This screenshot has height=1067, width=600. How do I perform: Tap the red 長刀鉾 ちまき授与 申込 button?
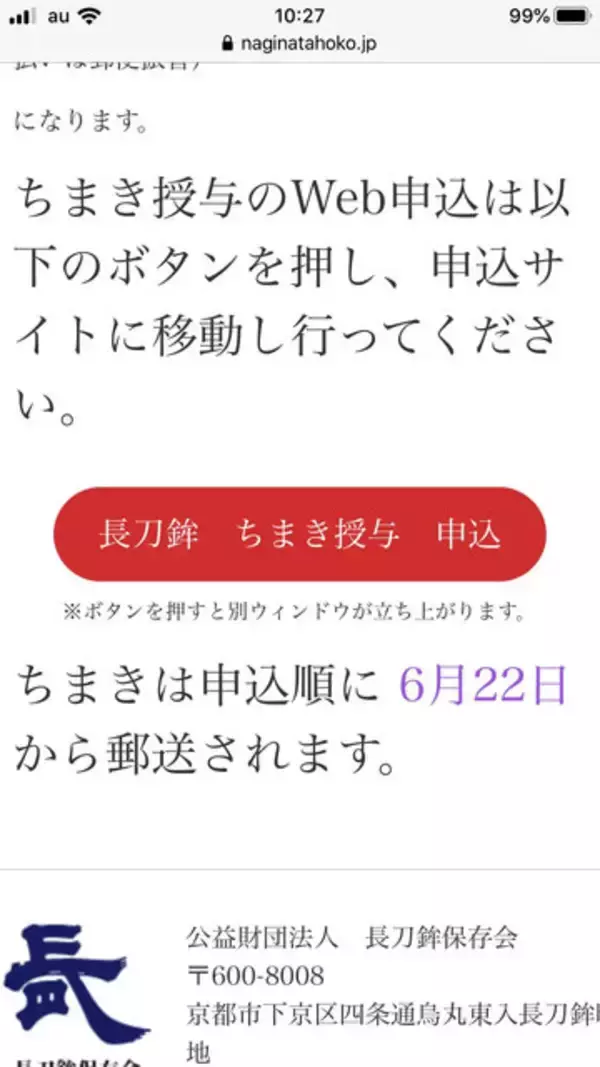click(299, 535)
